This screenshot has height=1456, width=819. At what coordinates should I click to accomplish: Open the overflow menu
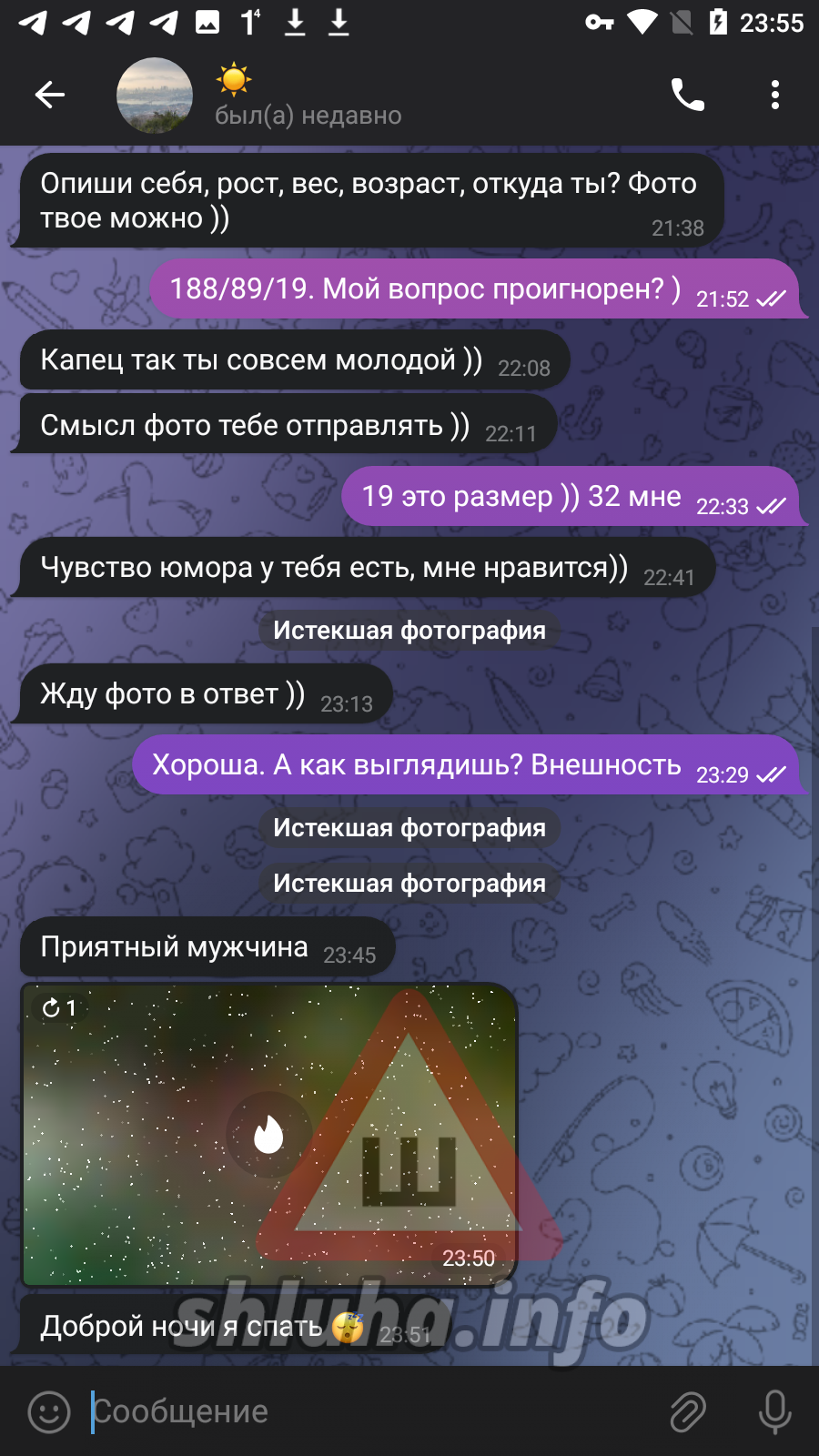point(775,95)
